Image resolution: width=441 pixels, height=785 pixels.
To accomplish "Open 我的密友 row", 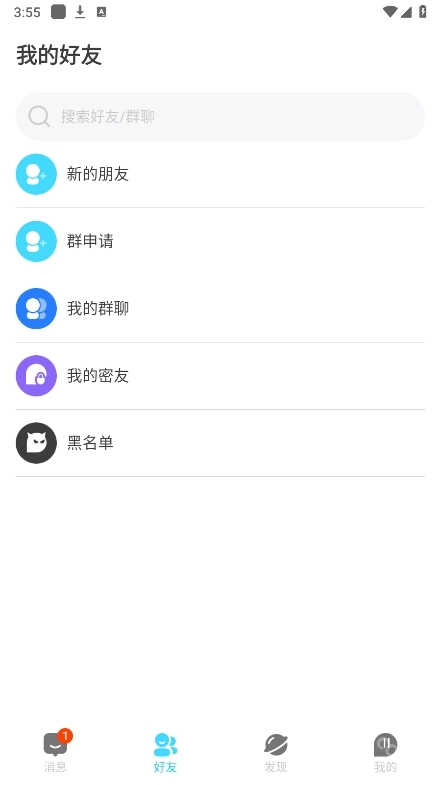I will point(220,375).
